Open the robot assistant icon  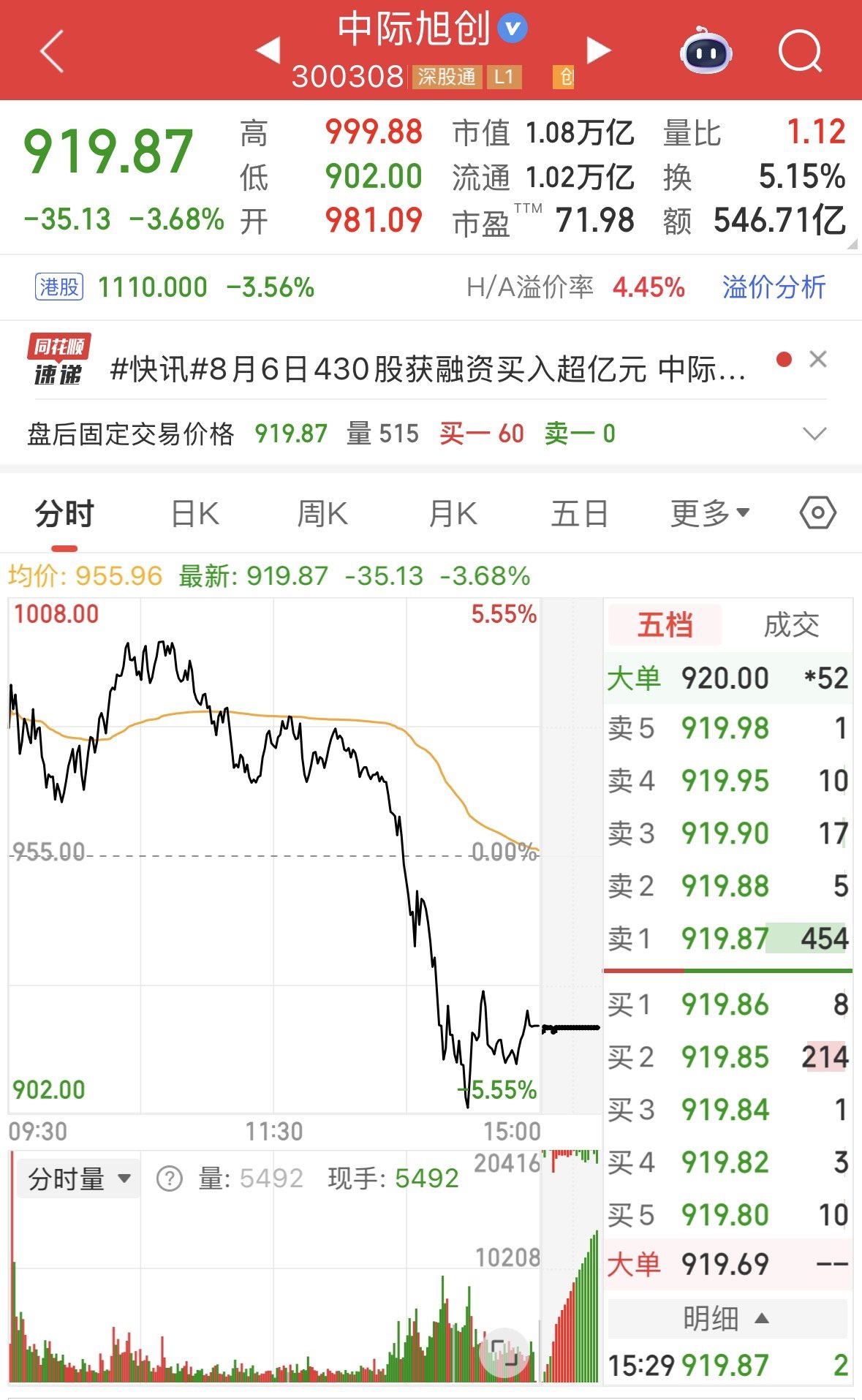tap(706, 50)
